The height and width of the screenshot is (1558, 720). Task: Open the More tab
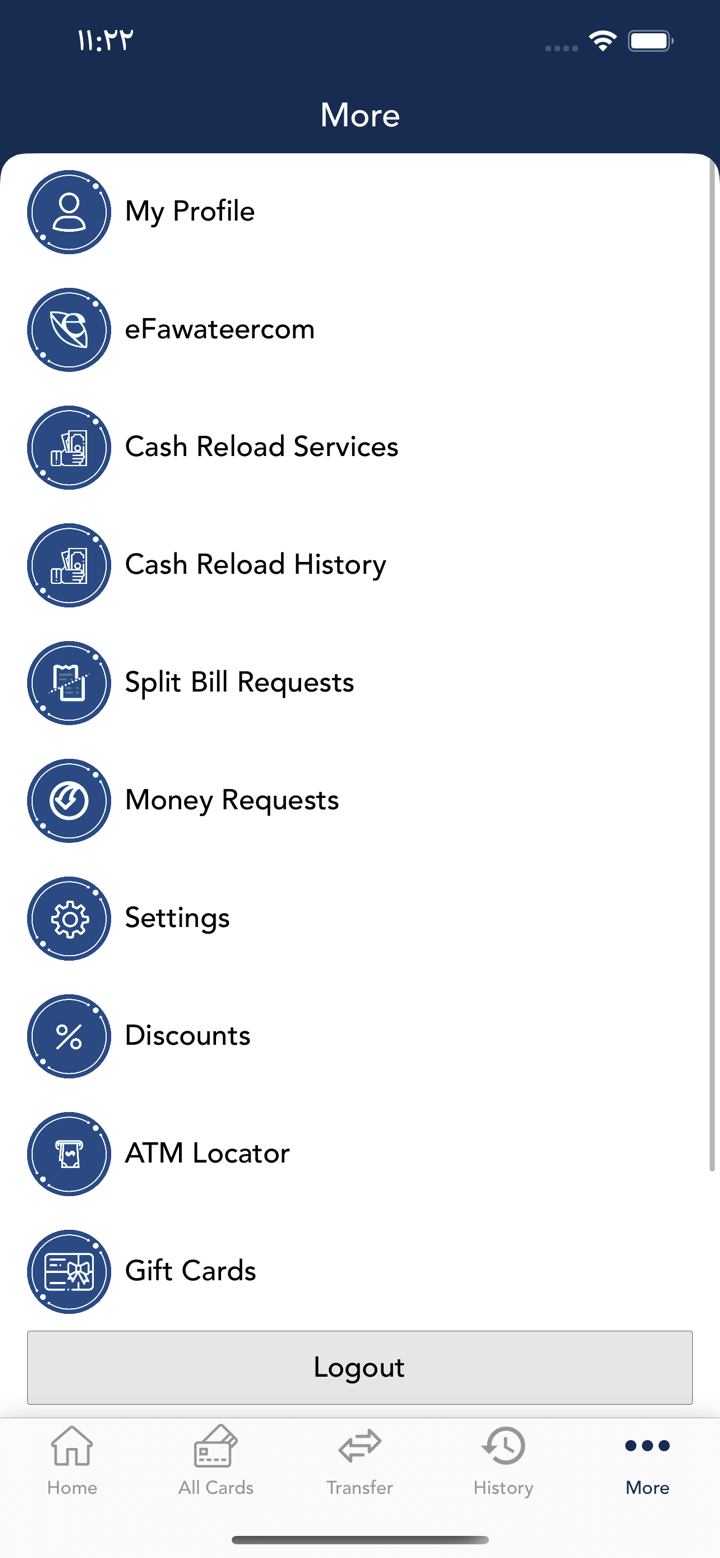pos(647,1462)
